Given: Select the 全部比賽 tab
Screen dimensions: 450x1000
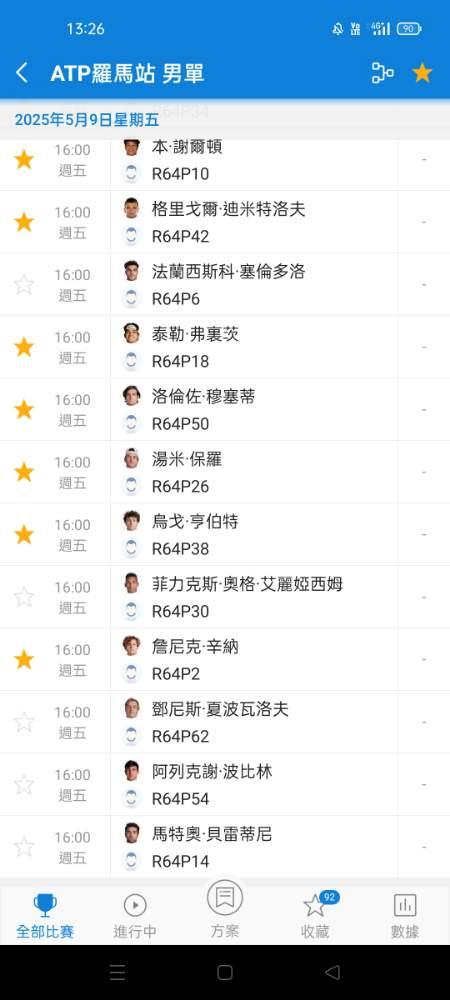Looking at the screenshot, I should (45, 915).
